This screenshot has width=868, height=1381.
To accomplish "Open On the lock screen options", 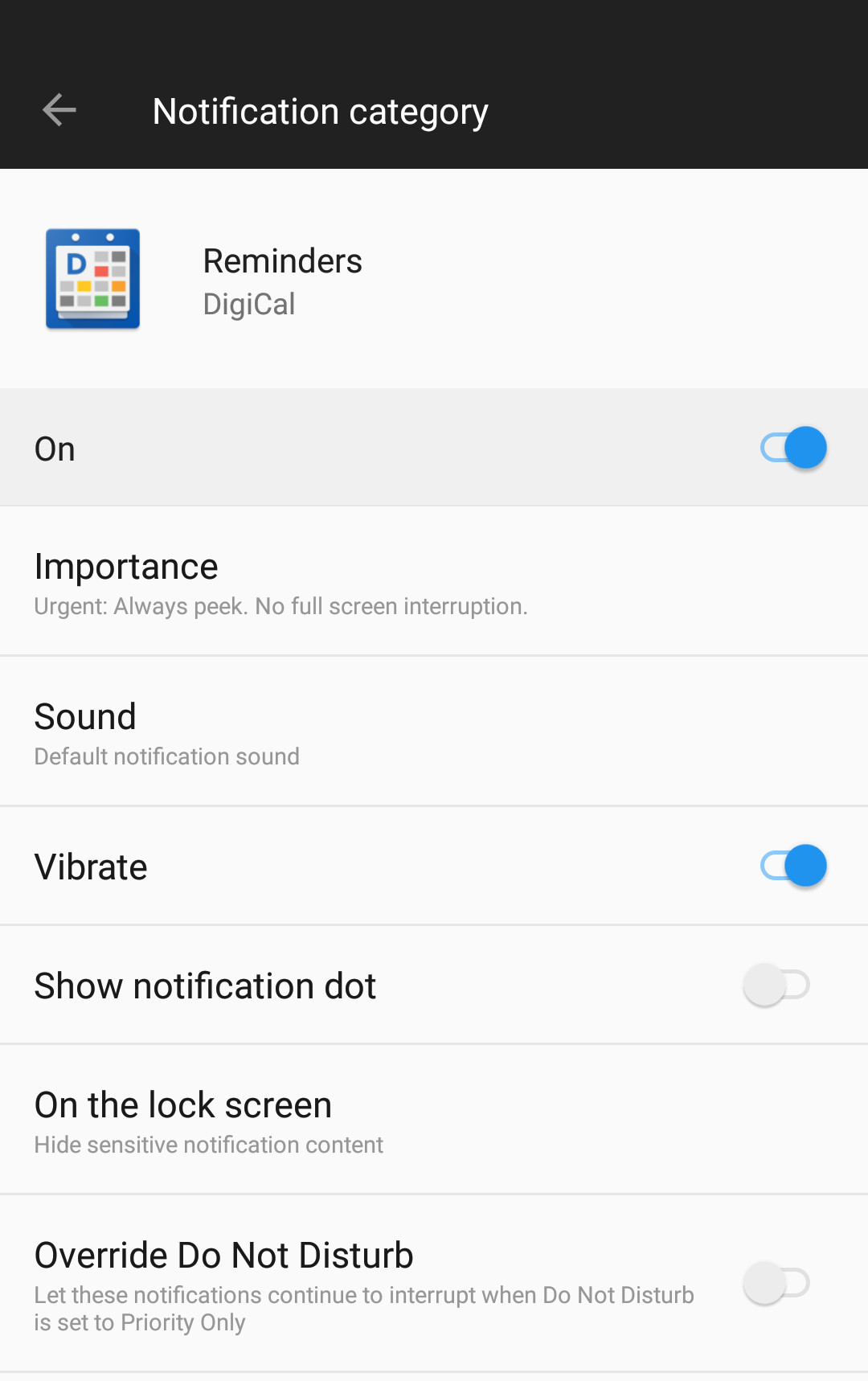I will [x=434, y=1121].
